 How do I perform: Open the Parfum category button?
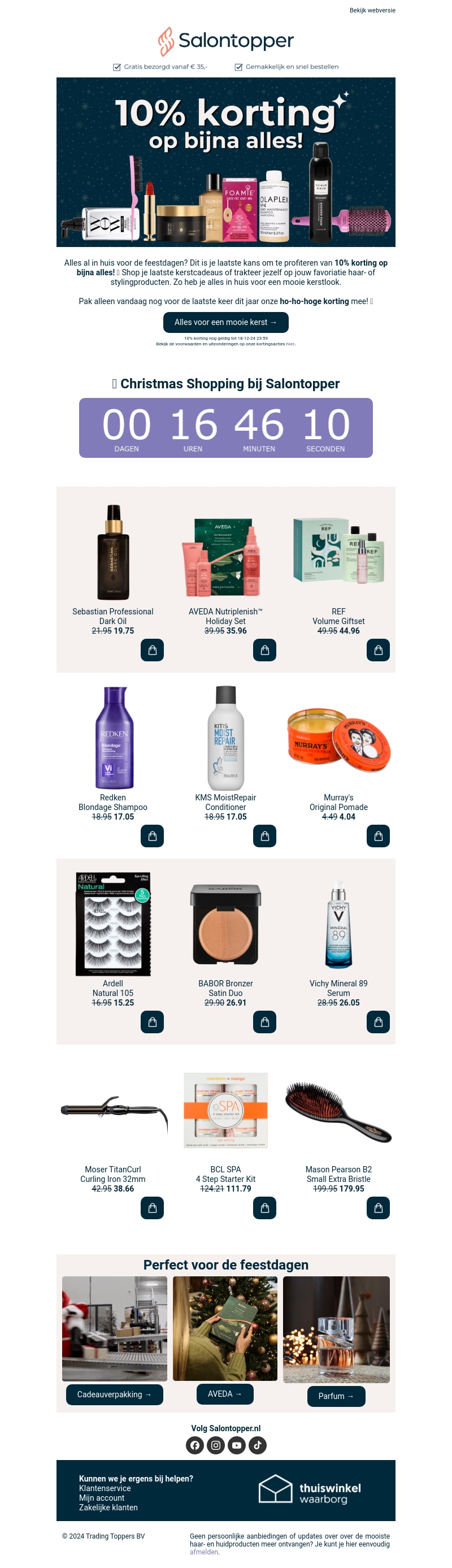click(336, 1396)
